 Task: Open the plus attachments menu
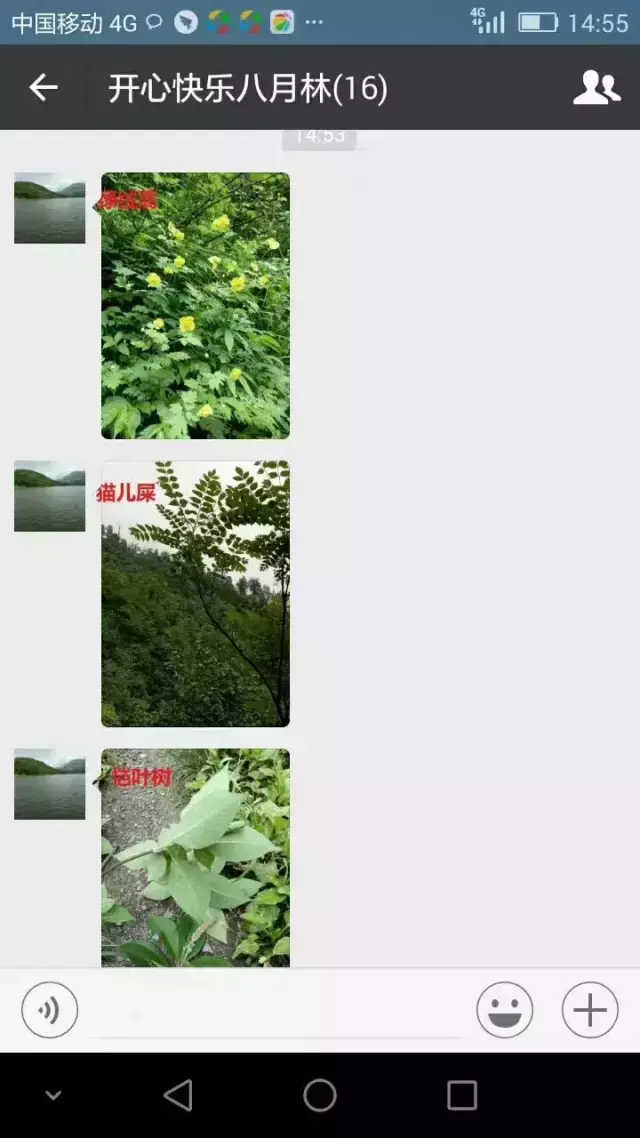[590, 1010]
